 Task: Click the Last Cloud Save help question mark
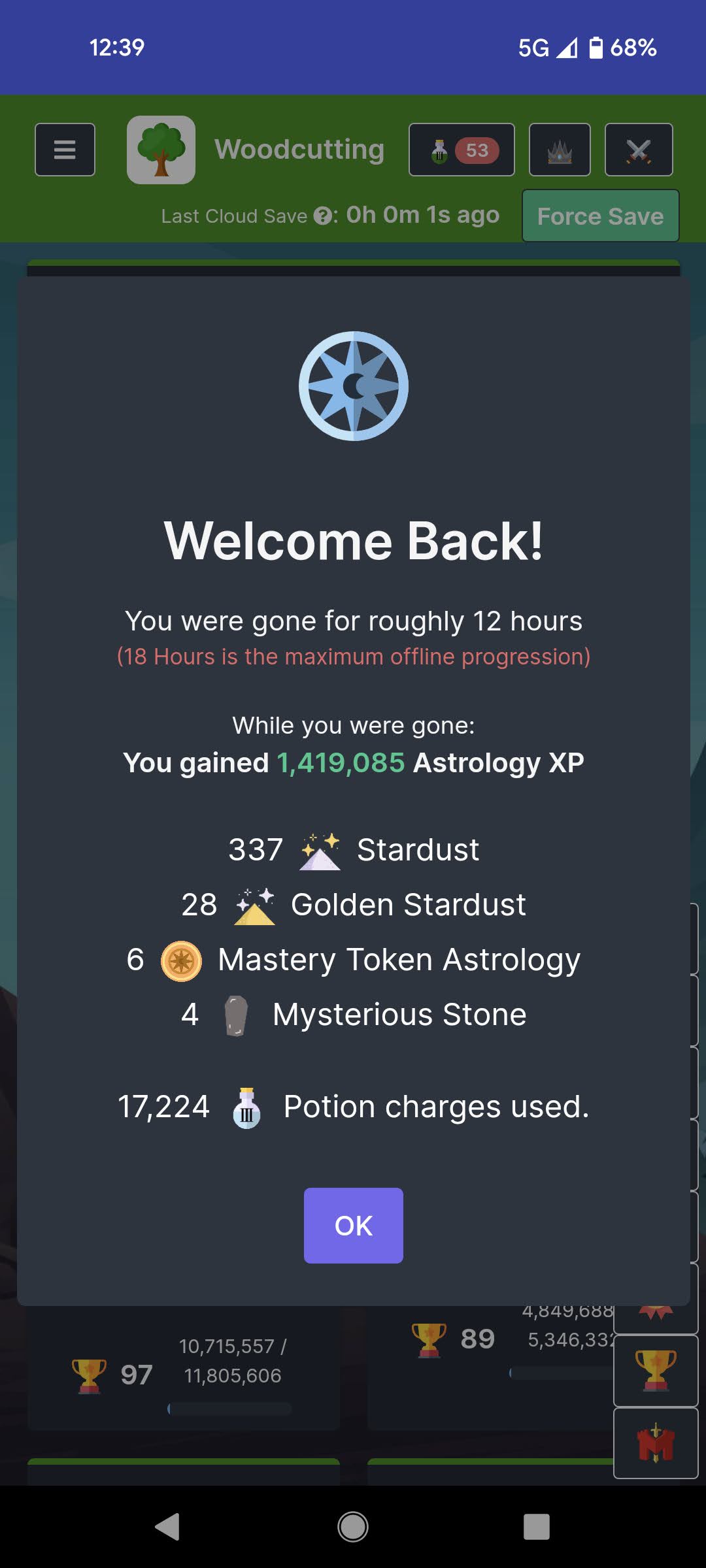(x=323, y=216)
